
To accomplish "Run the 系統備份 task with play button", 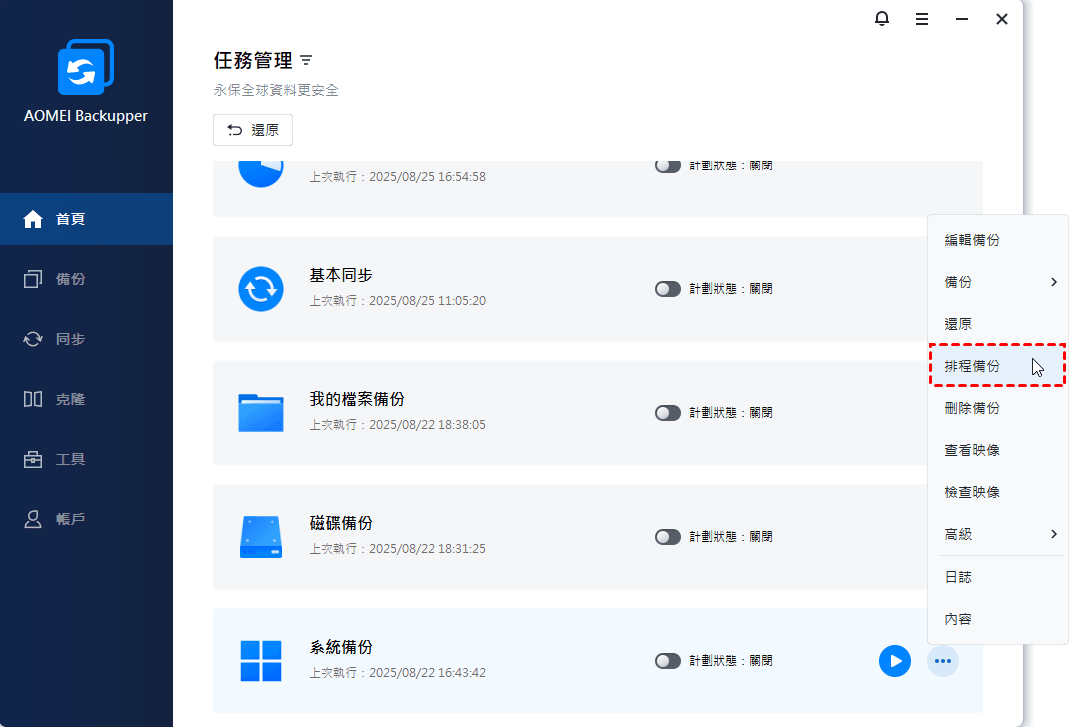I will tap(895, 661).
